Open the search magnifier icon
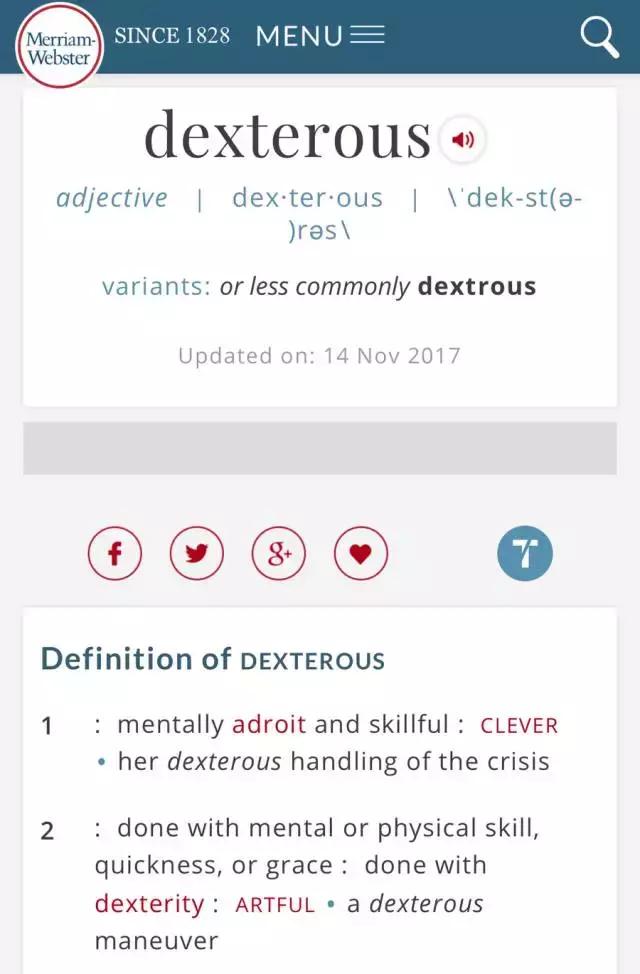Image resolution: width=640 pixels, height=974 pixels. pos(599,38)
